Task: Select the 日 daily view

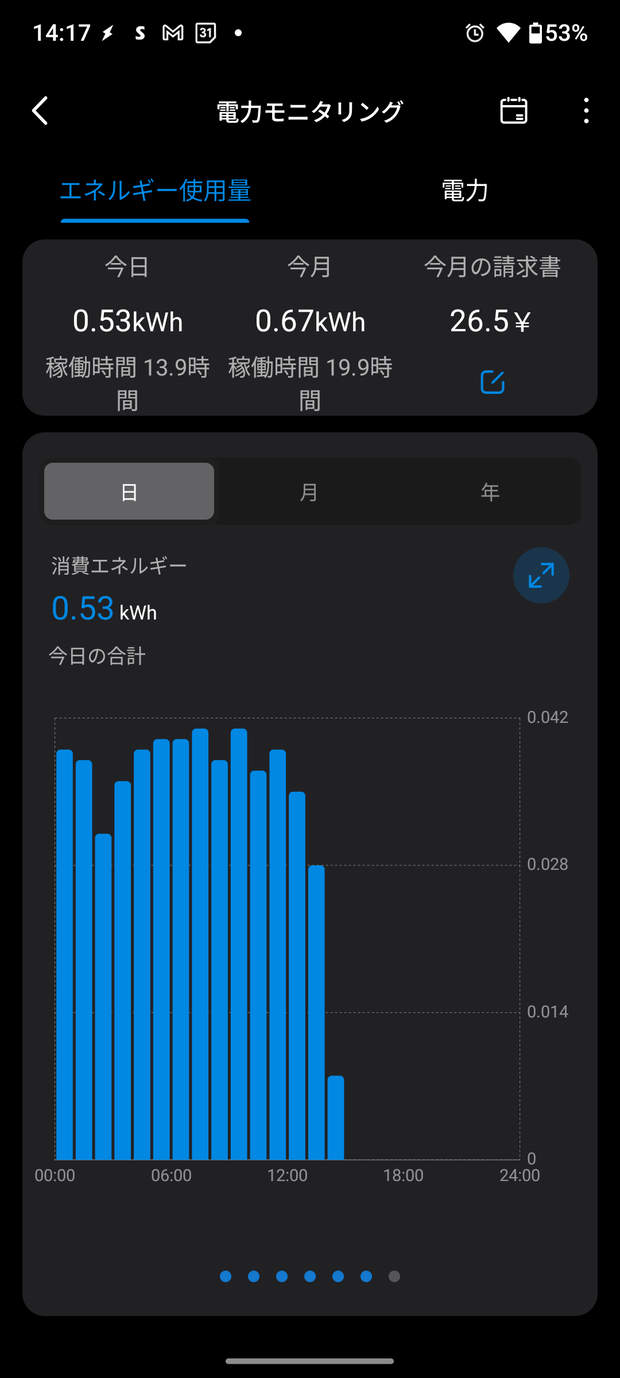Action: coord(129,492)
